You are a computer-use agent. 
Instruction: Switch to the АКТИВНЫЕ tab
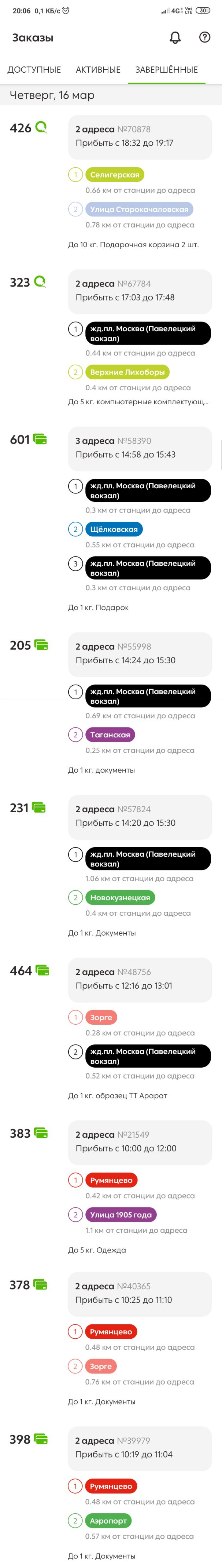98,70
